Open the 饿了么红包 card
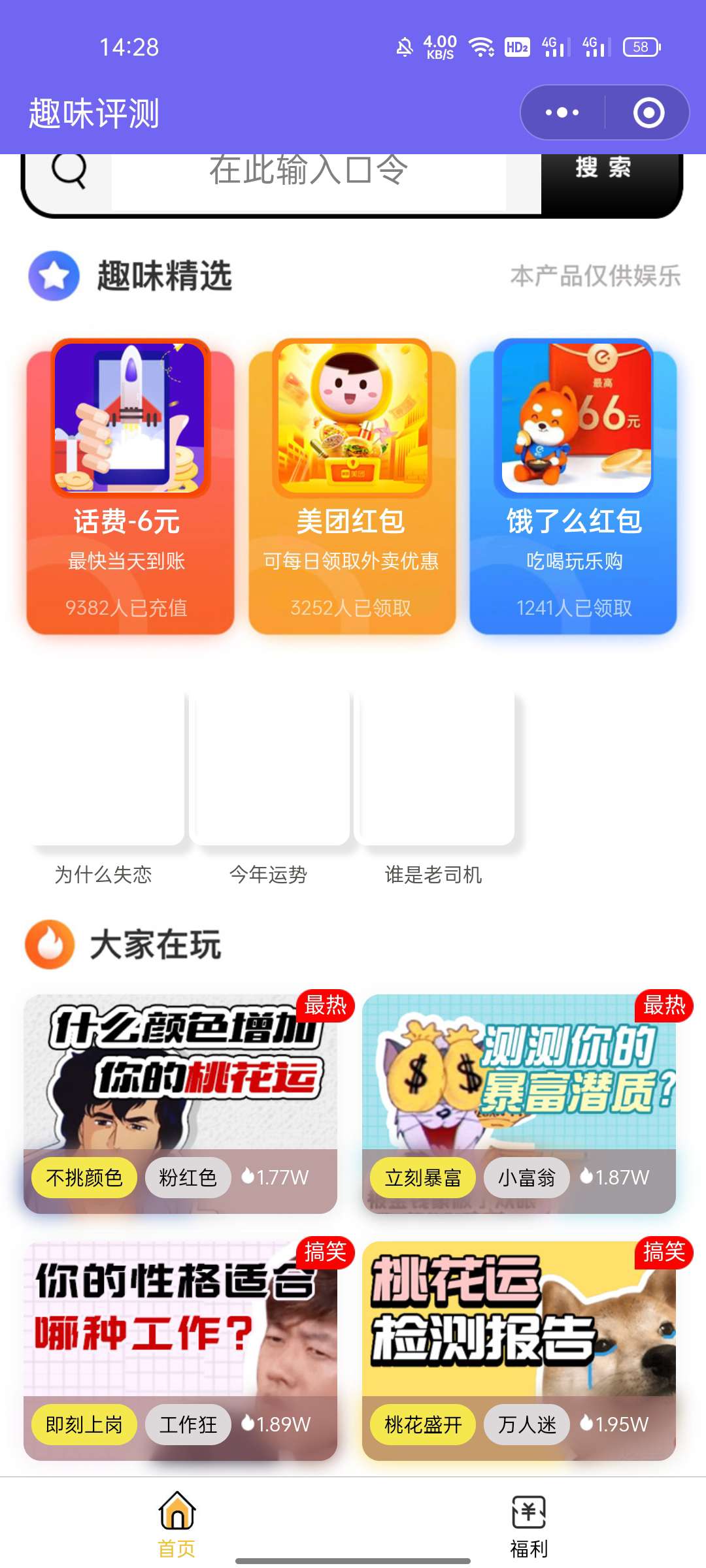Screen dimensions: 706x1568 pos(573,487)
